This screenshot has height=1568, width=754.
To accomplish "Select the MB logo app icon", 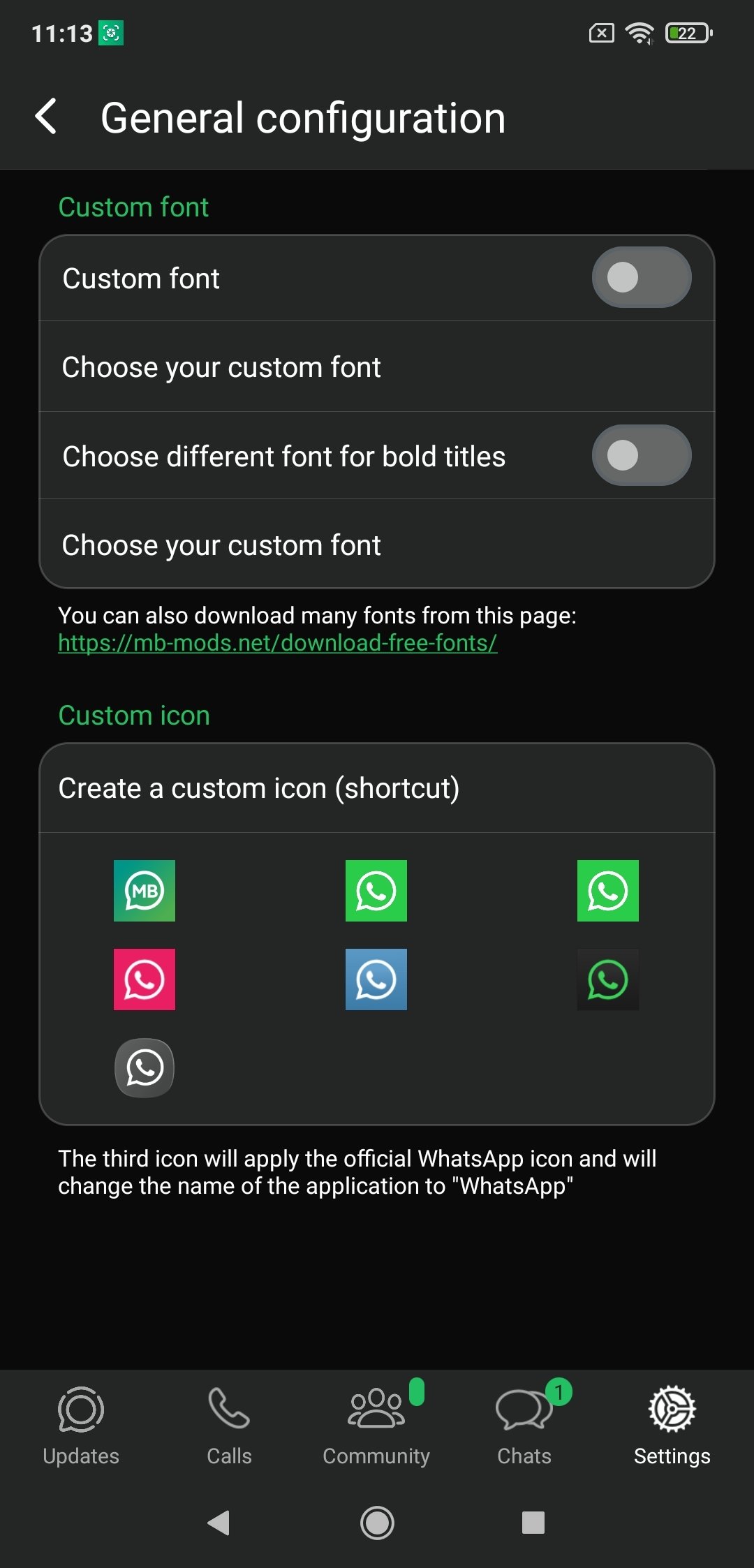I will [145, 891].
